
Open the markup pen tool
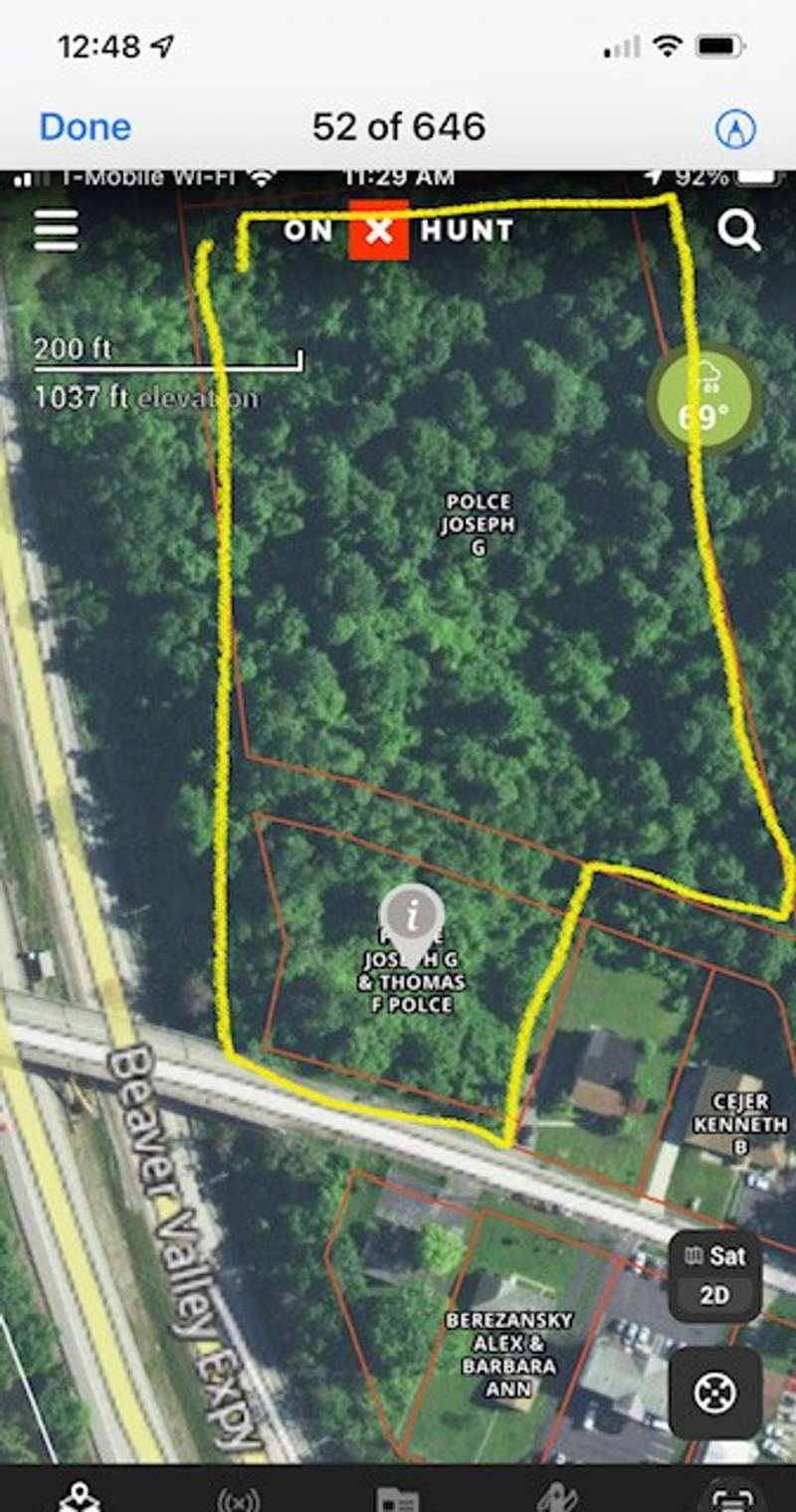(x=735, y=128)
